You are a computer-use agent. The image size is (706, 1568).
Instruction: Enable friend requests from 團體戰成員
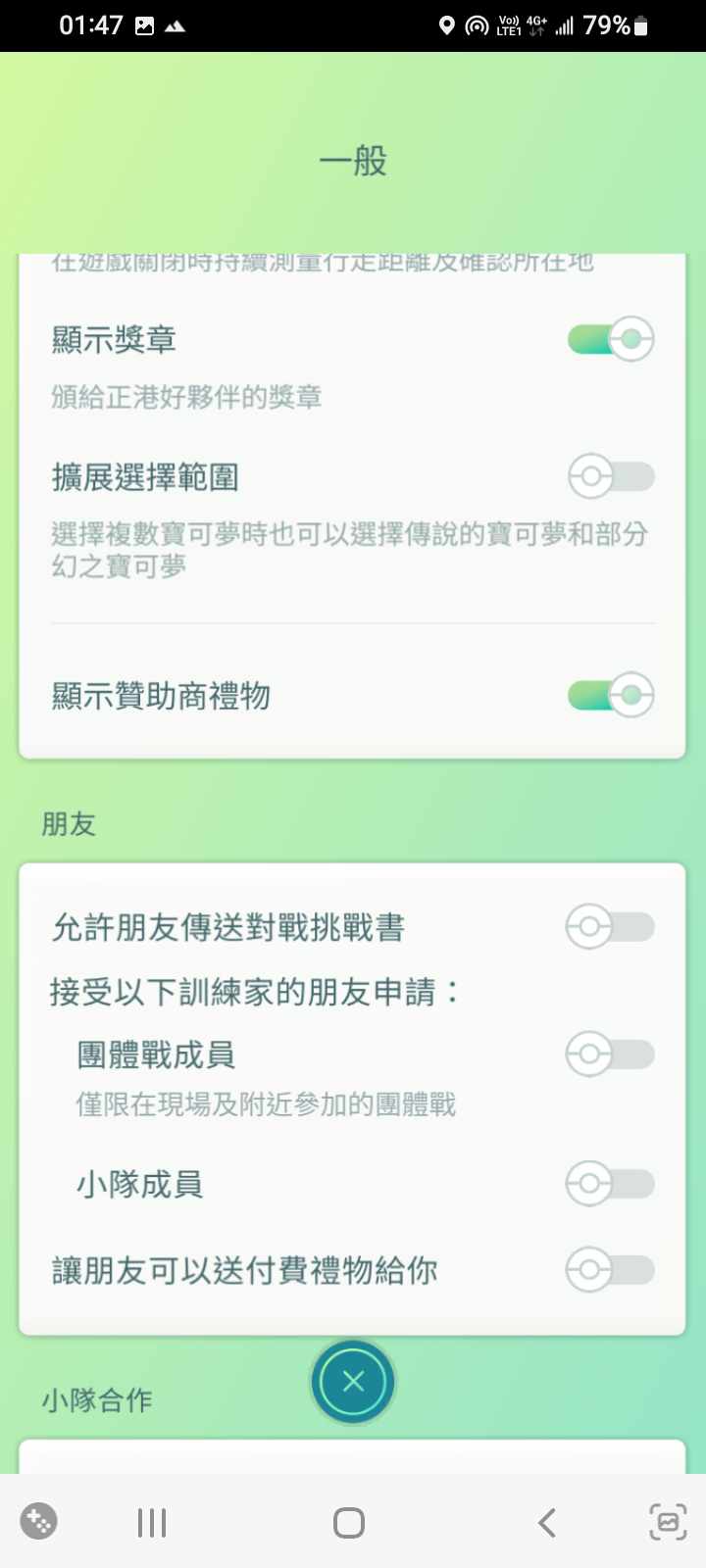[609, 1054]
